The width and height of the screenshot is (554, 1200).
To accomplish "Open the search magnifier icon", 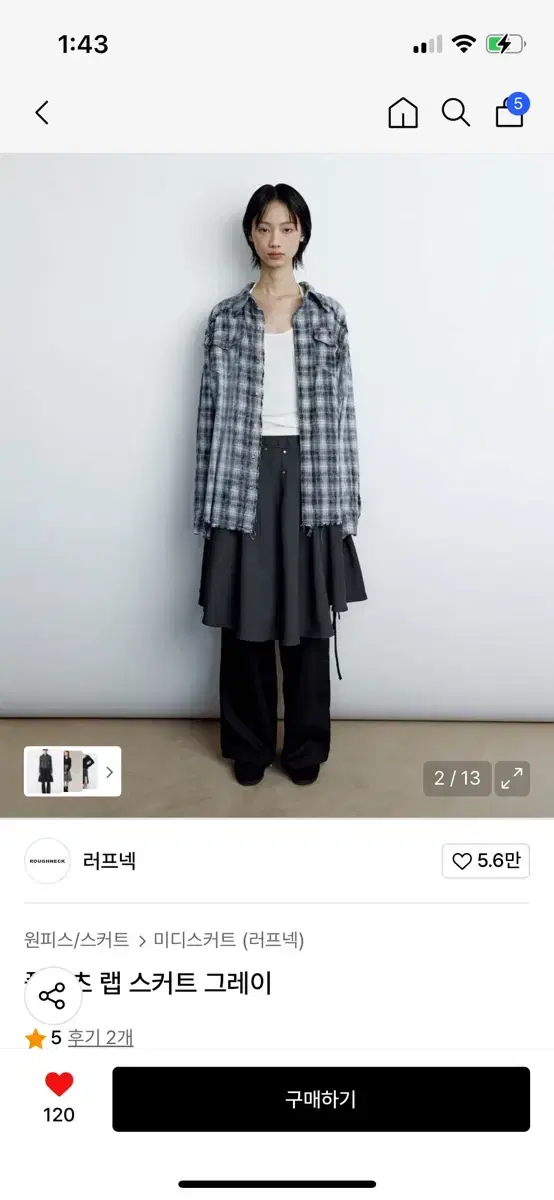I will pyautogui.click(x=456, y=113).
